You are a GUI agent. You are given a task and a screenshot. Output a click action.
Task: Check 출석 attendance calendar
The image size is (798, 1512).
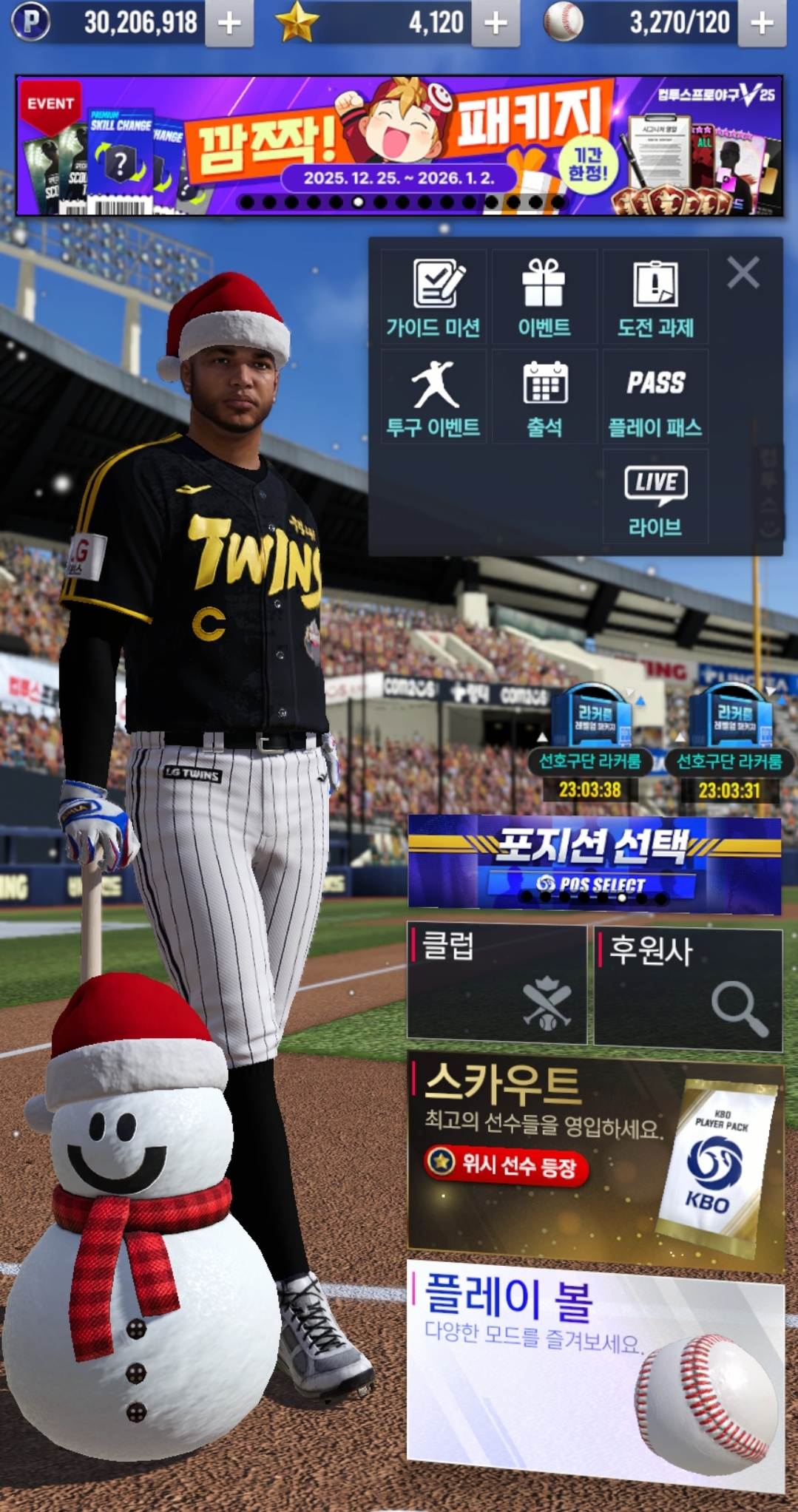tap(544, 398)
